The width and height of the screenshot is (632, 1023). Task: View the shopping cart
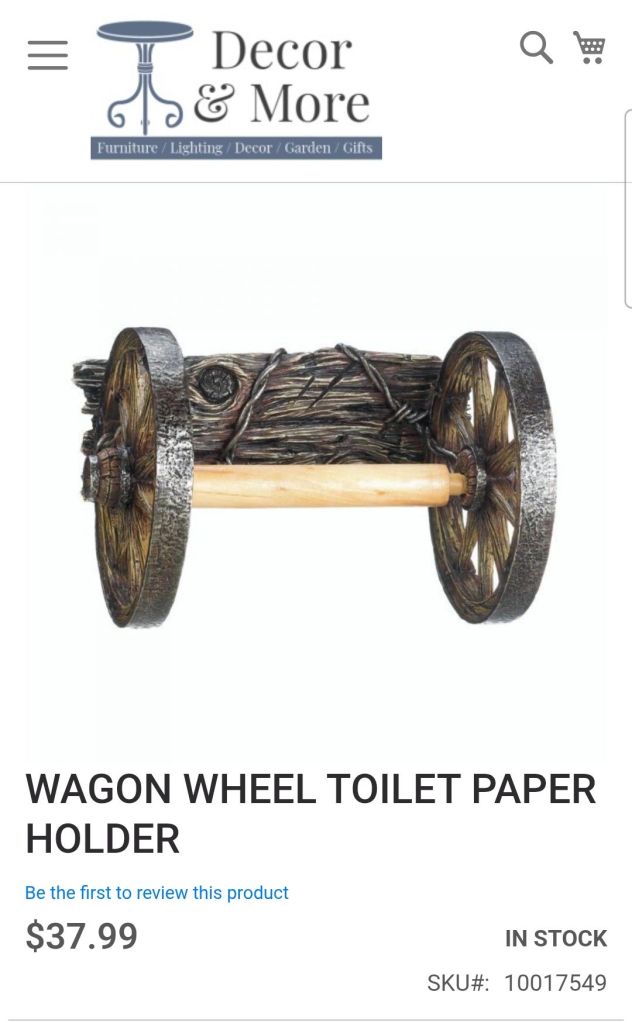pyautogui.click(x=590, y=47)
